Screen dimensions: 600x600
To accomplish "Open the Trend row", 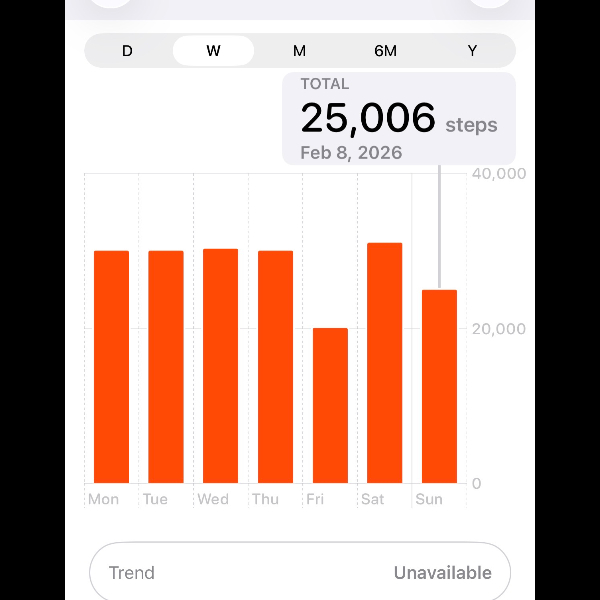I will tap(300, 573).
